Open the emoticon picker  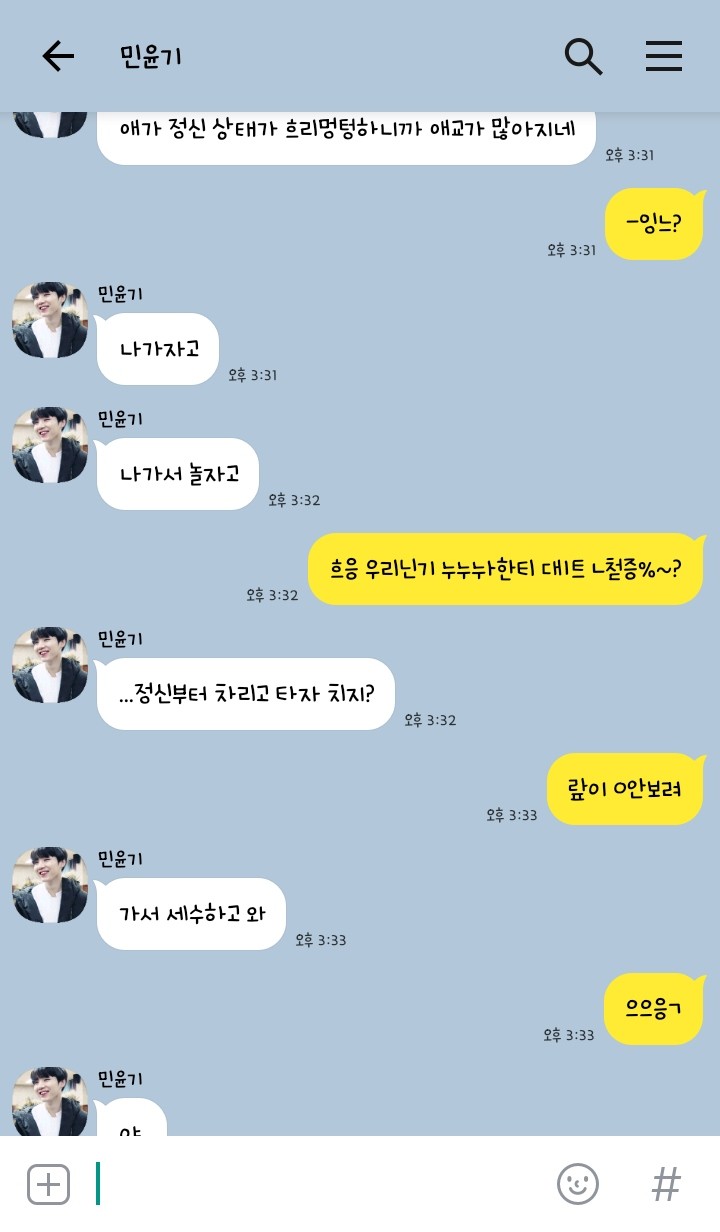click(577, 1185)
